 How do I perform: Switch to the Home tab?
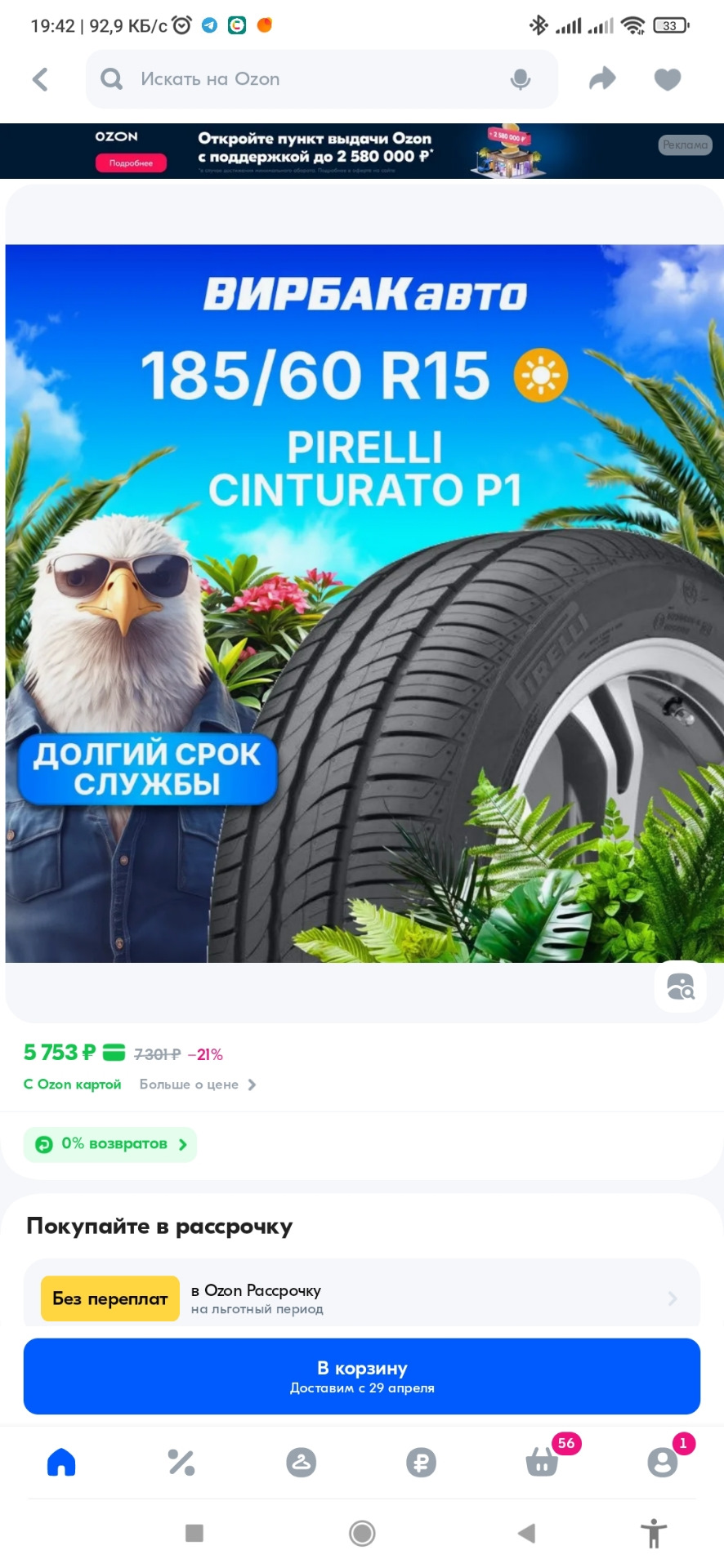(x=61, y=1462)
